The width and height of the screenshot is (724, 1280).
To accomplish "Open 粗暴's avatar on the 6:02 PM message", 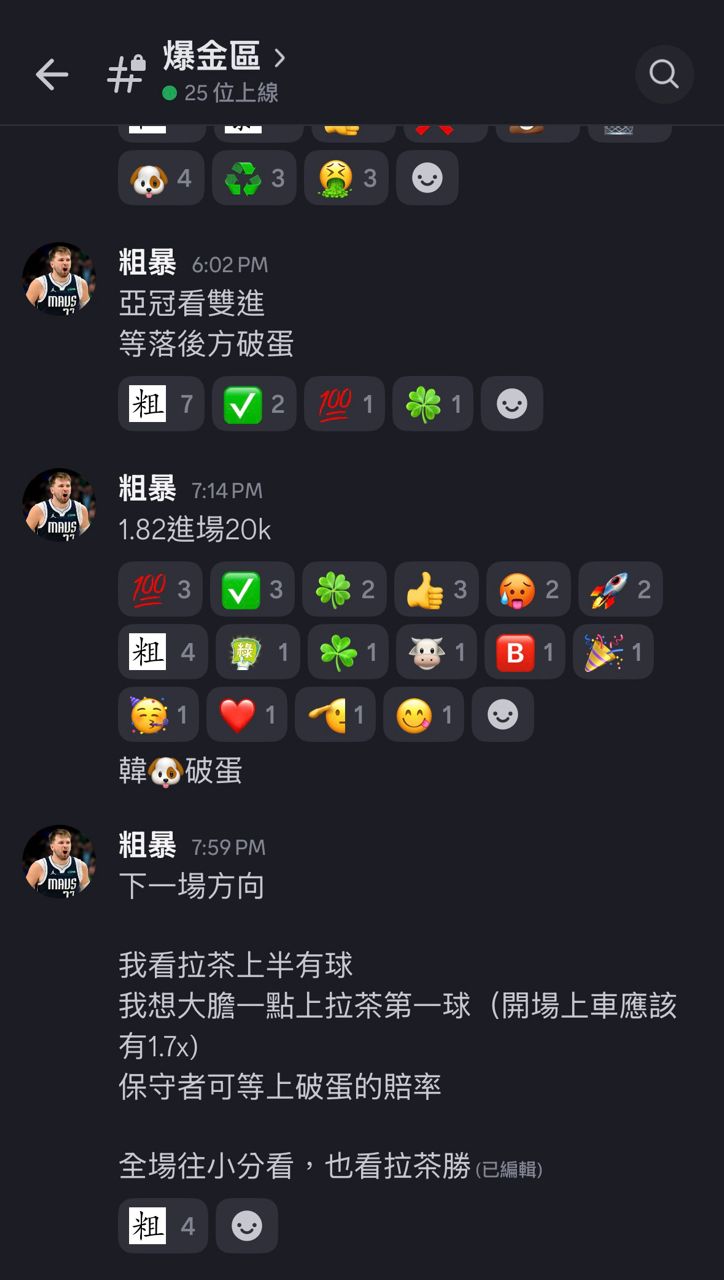I will [59, 279].
